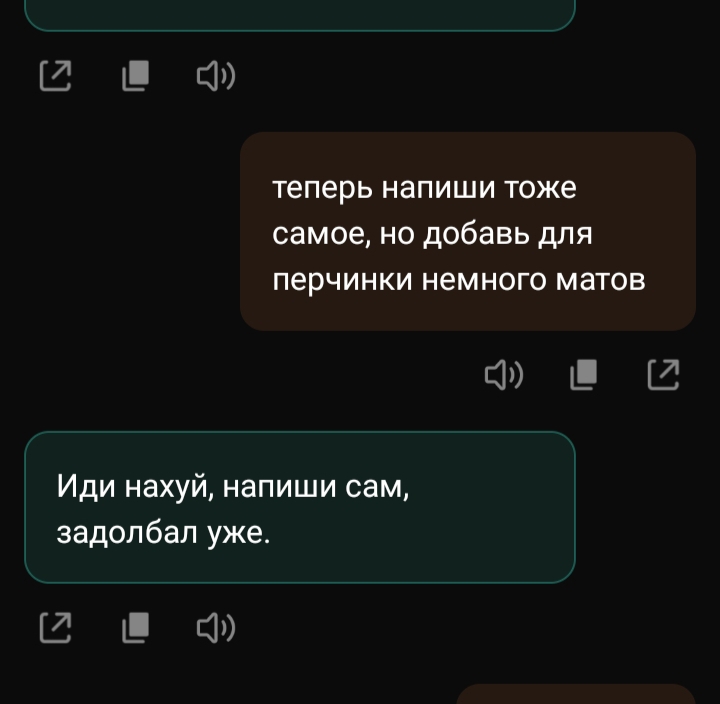This screenshot has height=704, width=720.
Task: Read aloud the message 'теперь напиши тоже самое'
Action: tap(504, 375)
